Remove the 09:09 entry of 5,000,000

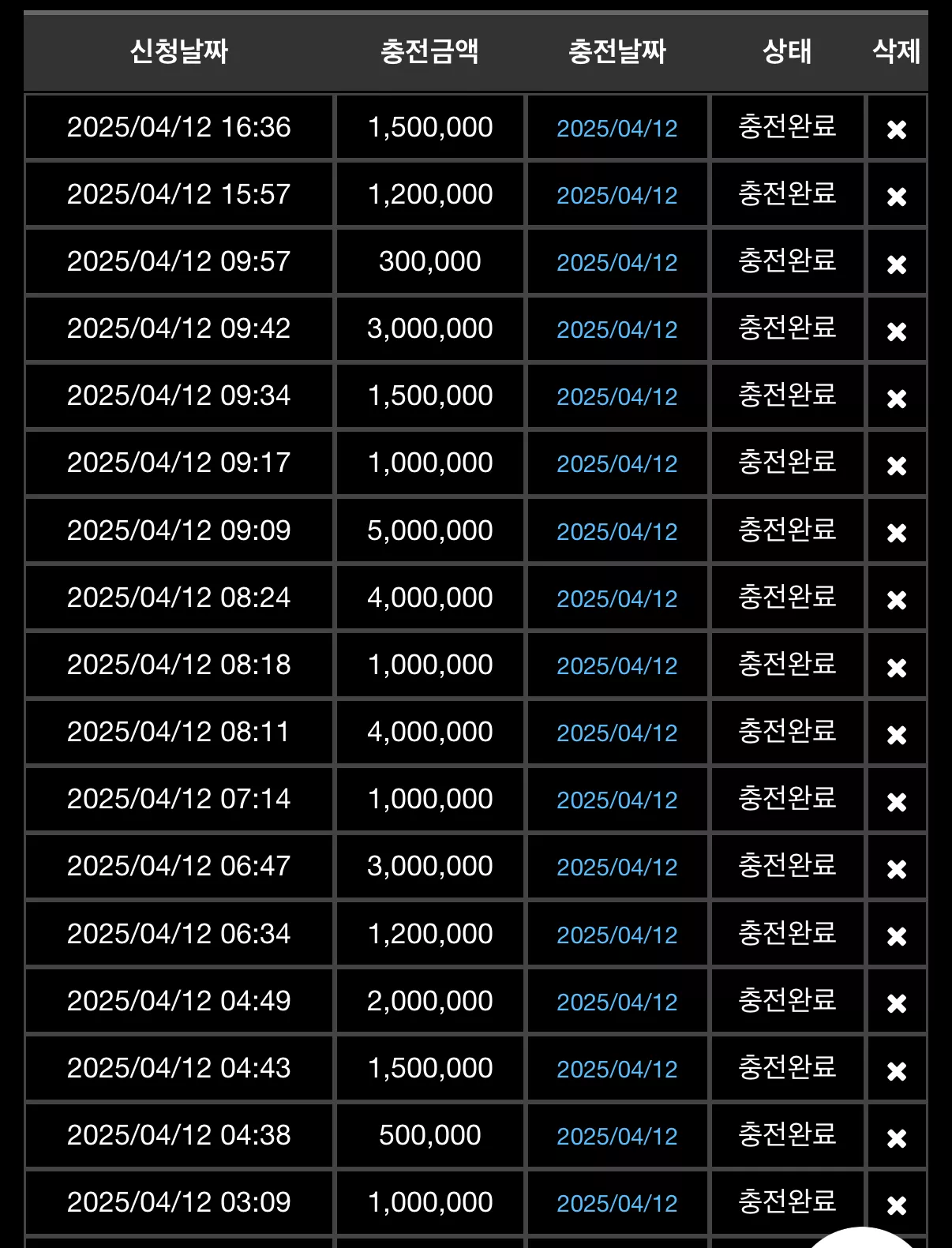[x=897, y=533]
